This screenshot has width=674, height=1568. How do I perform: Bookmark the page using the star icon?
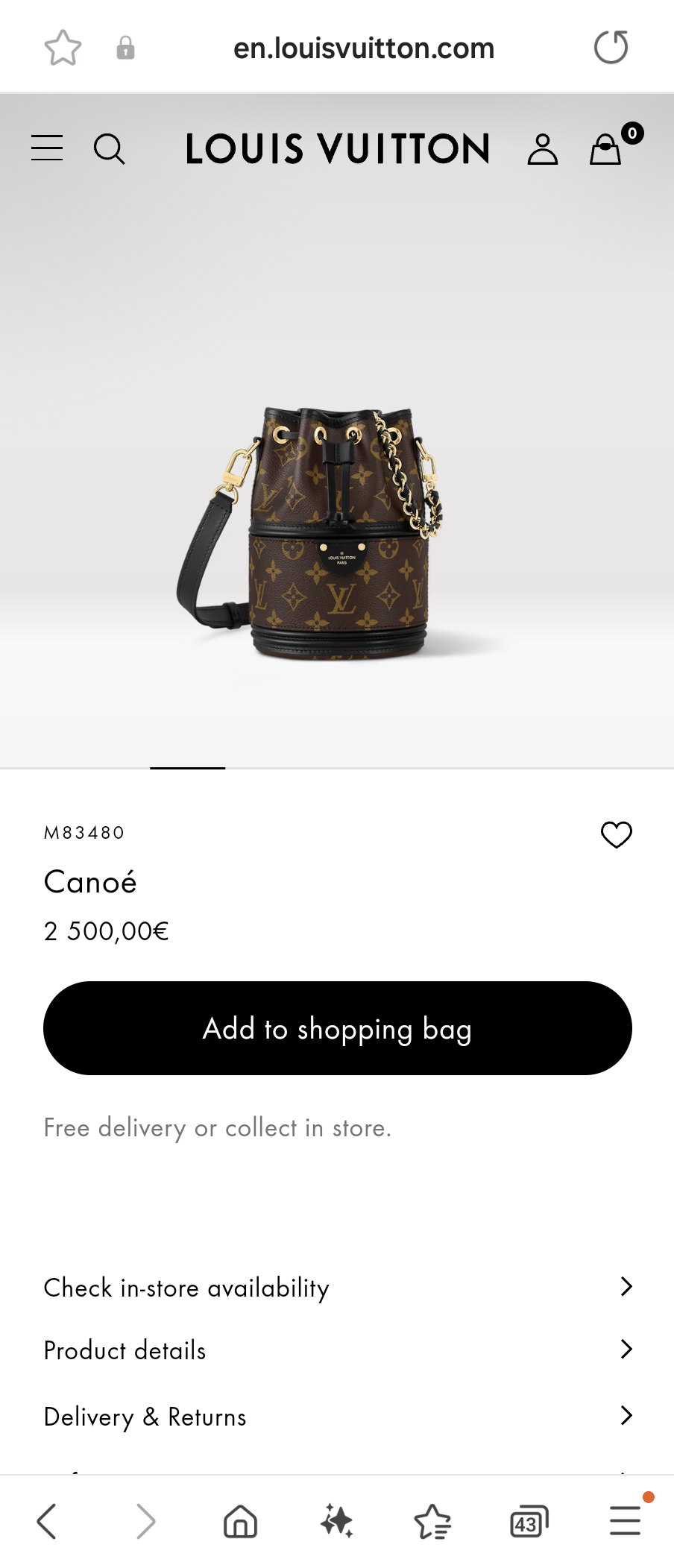pyautogui.click(x=63, y=46)
